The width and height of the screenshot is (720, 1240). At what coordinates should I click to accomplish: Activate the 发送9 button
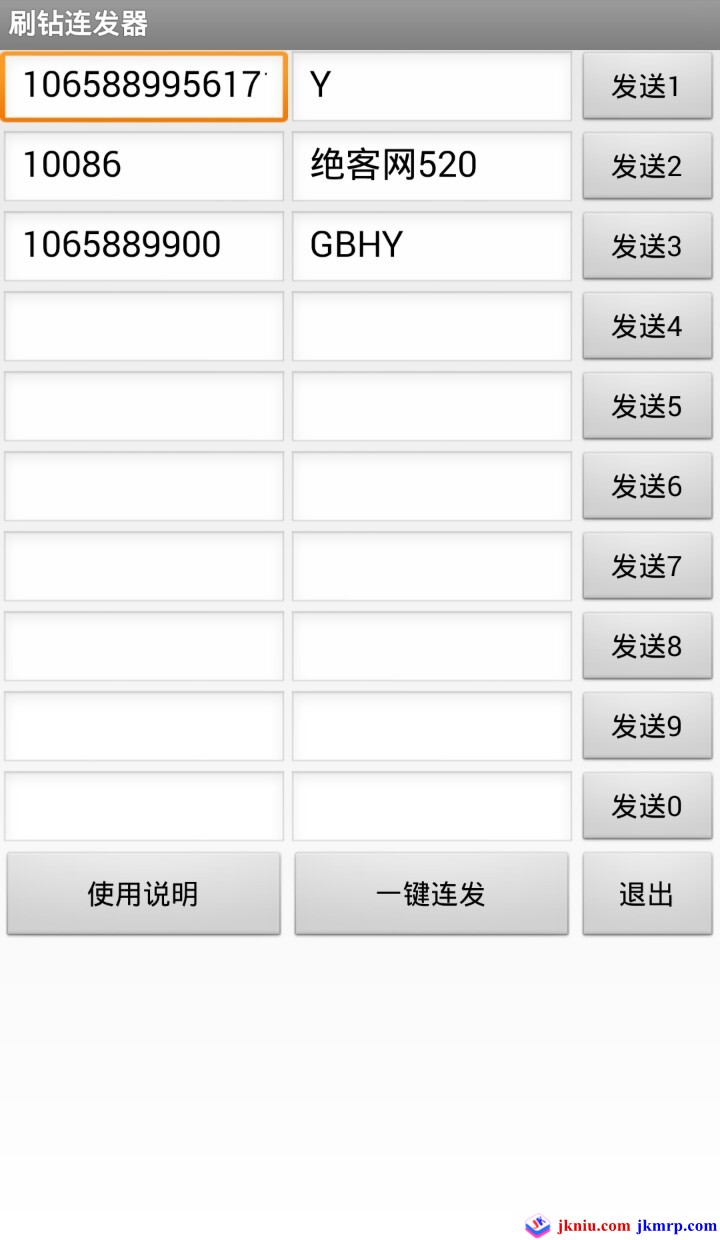pos(647,726)
